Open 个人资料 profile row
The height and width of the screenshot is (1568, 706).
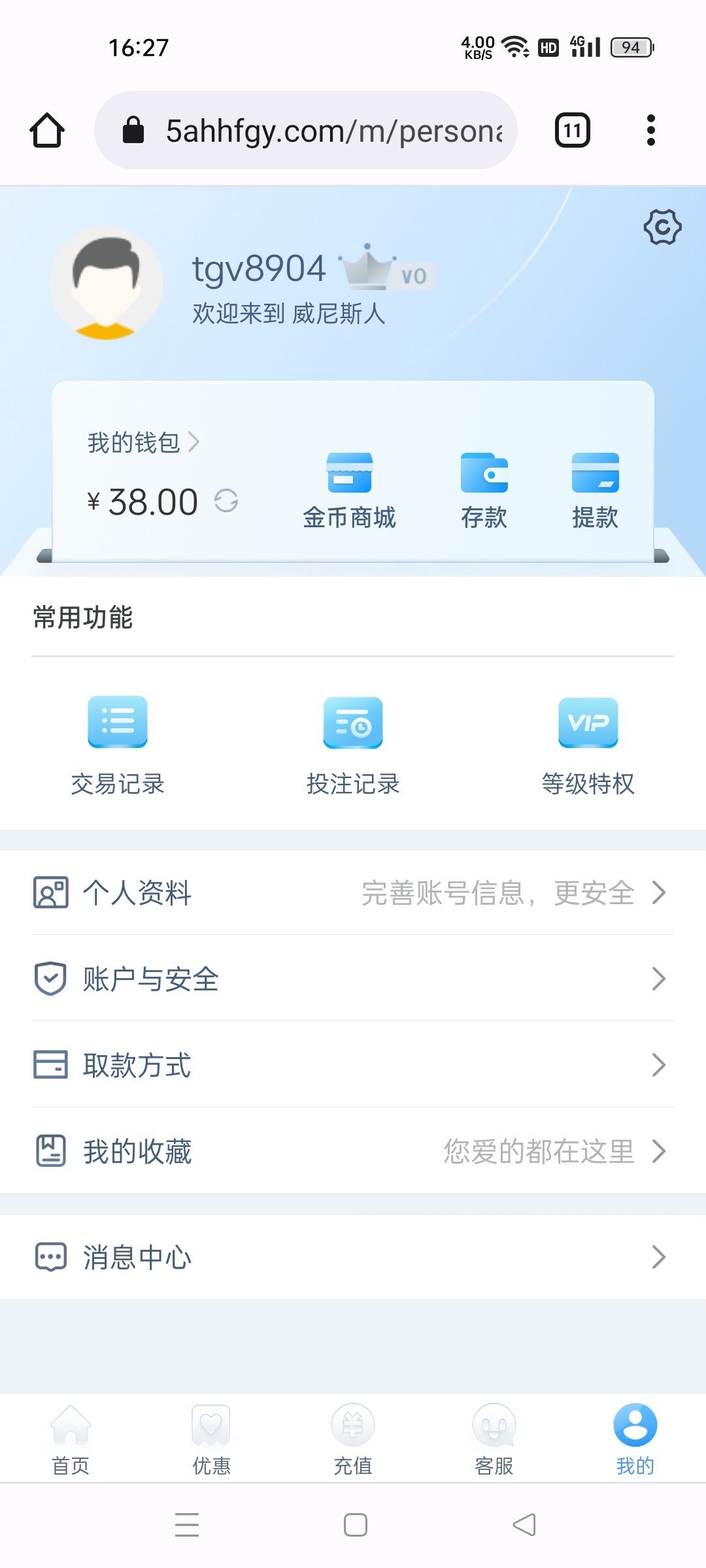tap(353, 892)
